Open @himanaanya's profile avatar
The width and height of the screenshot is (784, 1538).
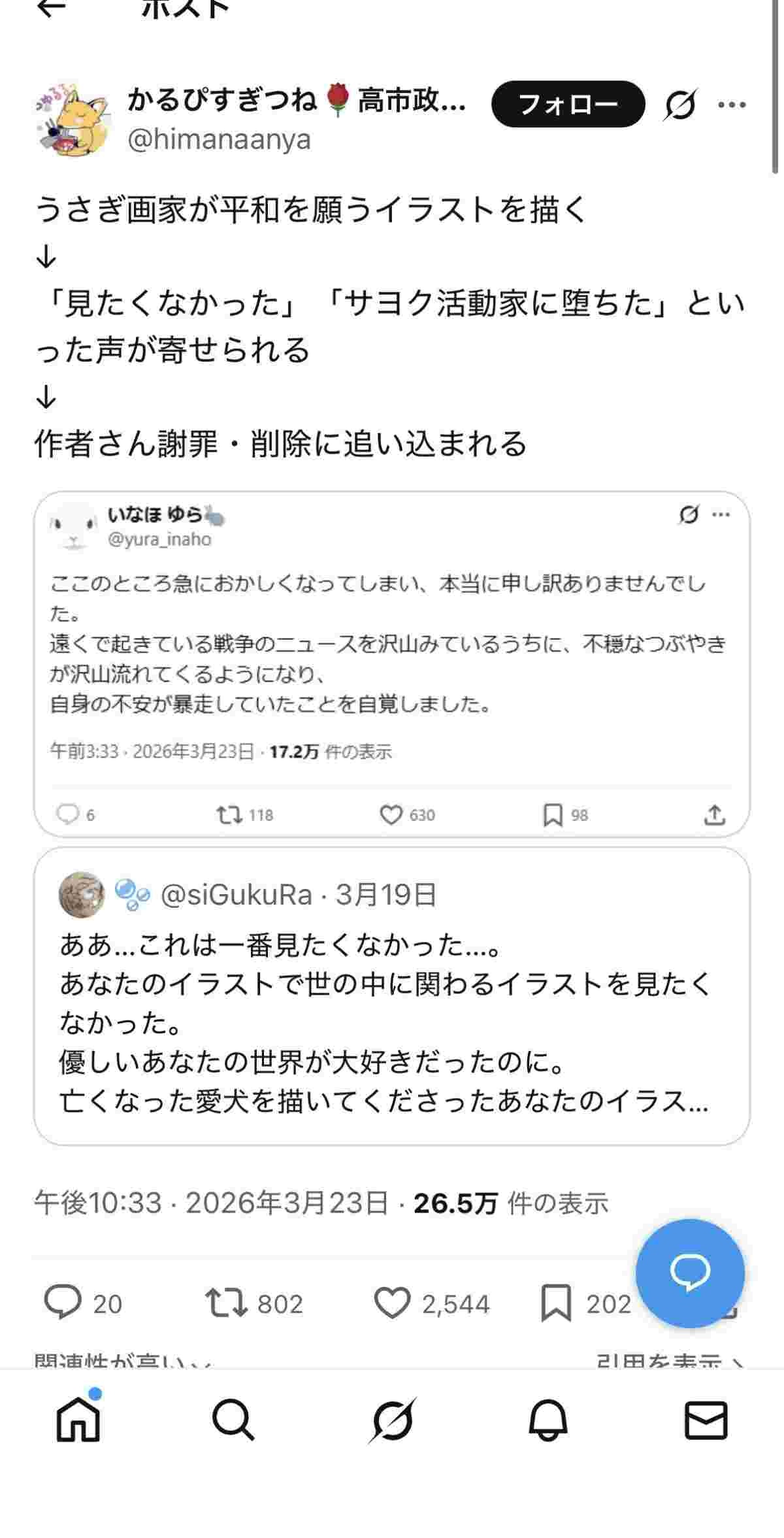pos(72,120)
